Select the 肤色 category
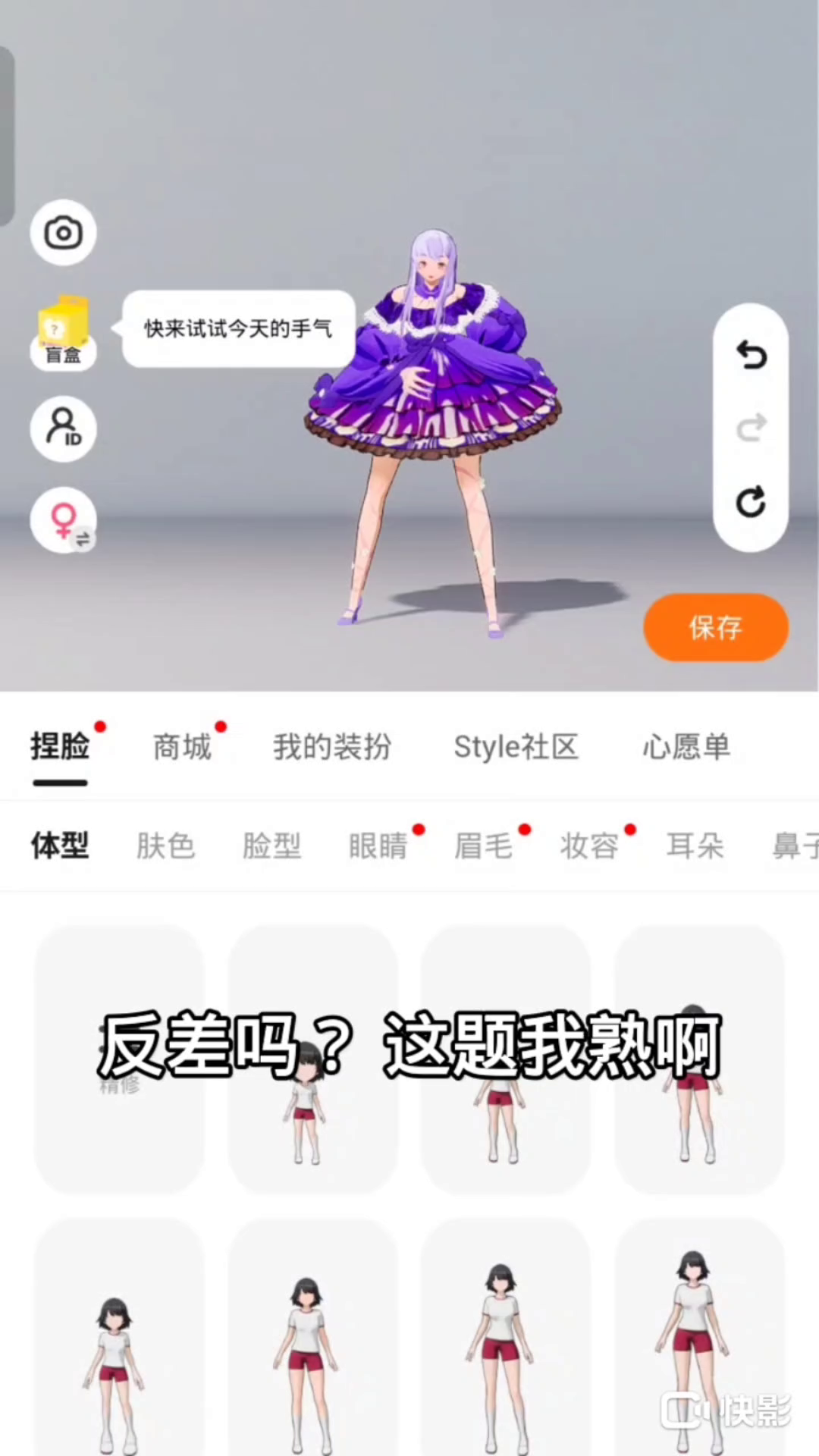Image resolution: width=819 pixels, height=1456 pixels. (x=166, y=846)
